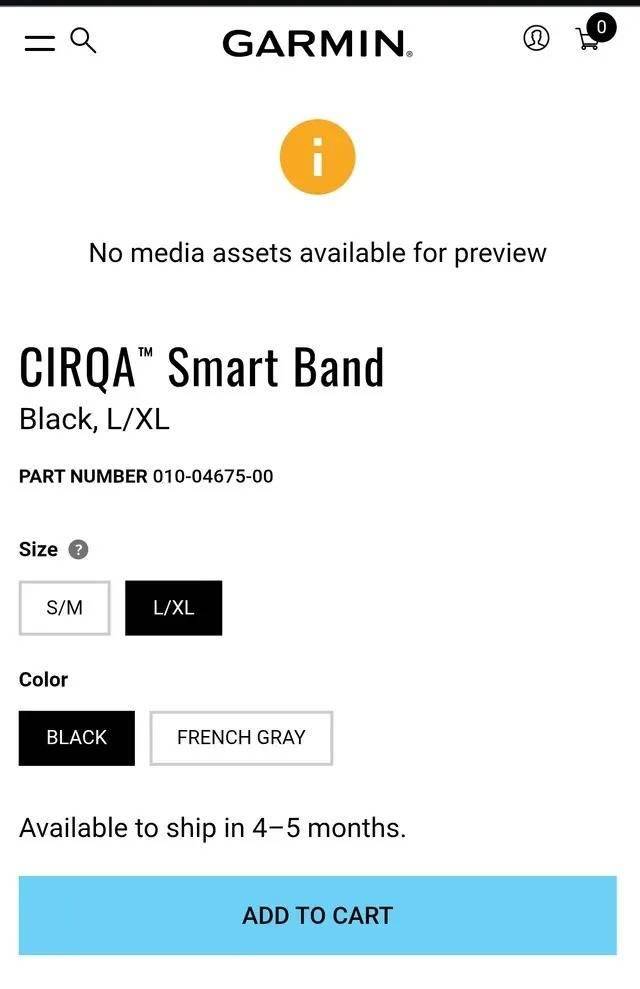Choose the L/XL size option

(x=173, y=608)
